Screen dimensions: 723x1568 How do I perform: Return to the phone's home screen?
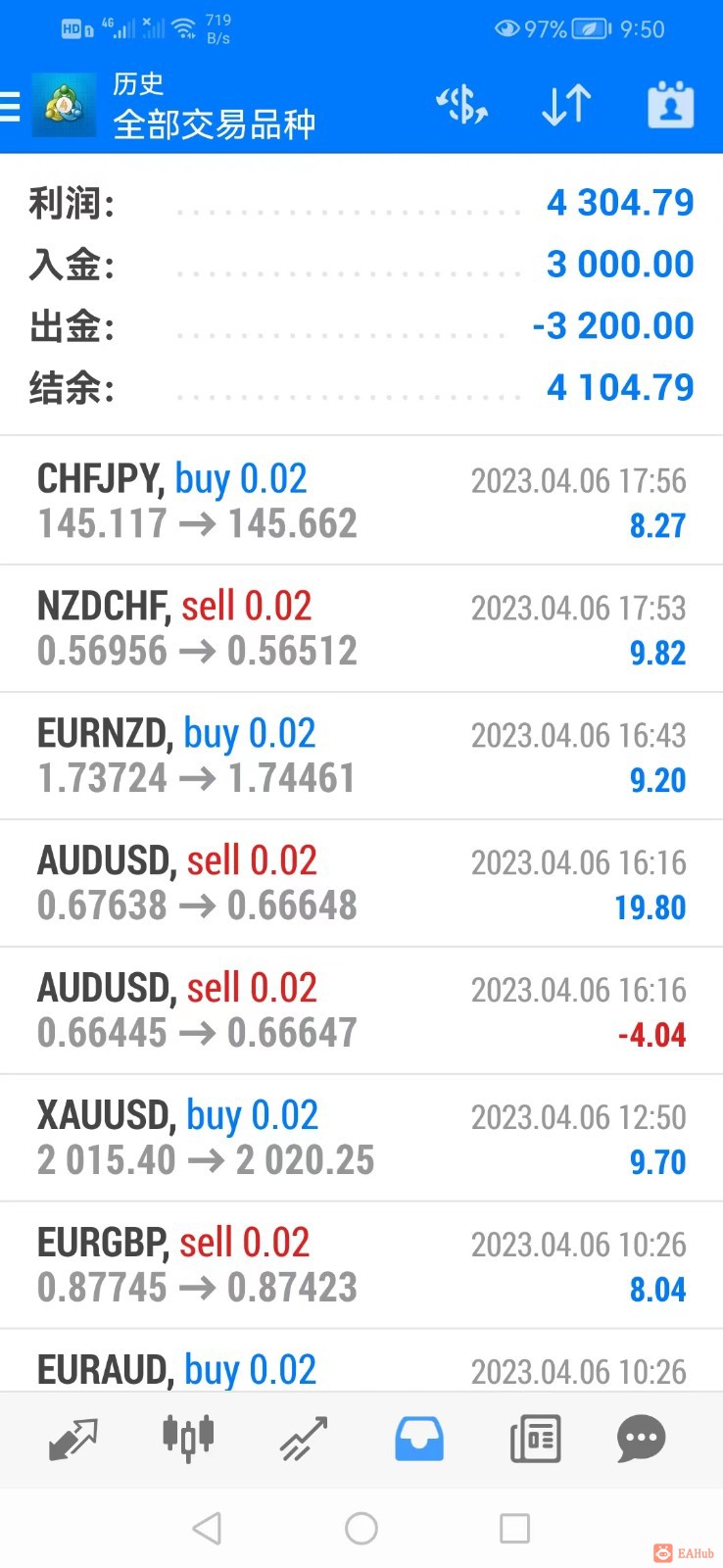(x=361, y=1528)
